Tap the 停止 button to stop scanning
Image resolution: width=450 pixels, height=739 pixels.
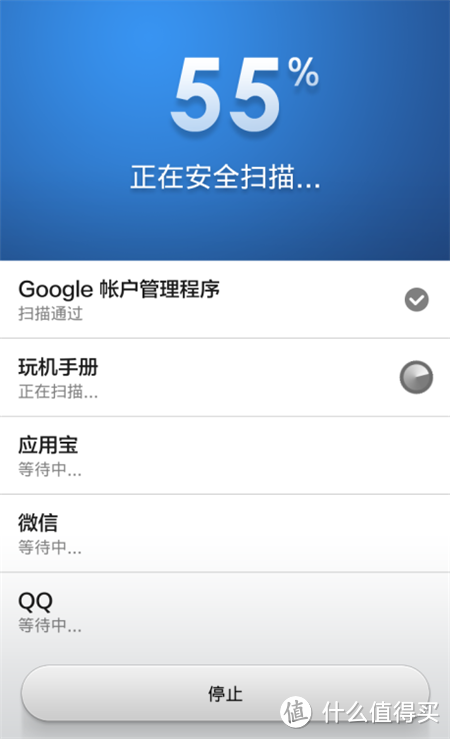click(225, 693)
